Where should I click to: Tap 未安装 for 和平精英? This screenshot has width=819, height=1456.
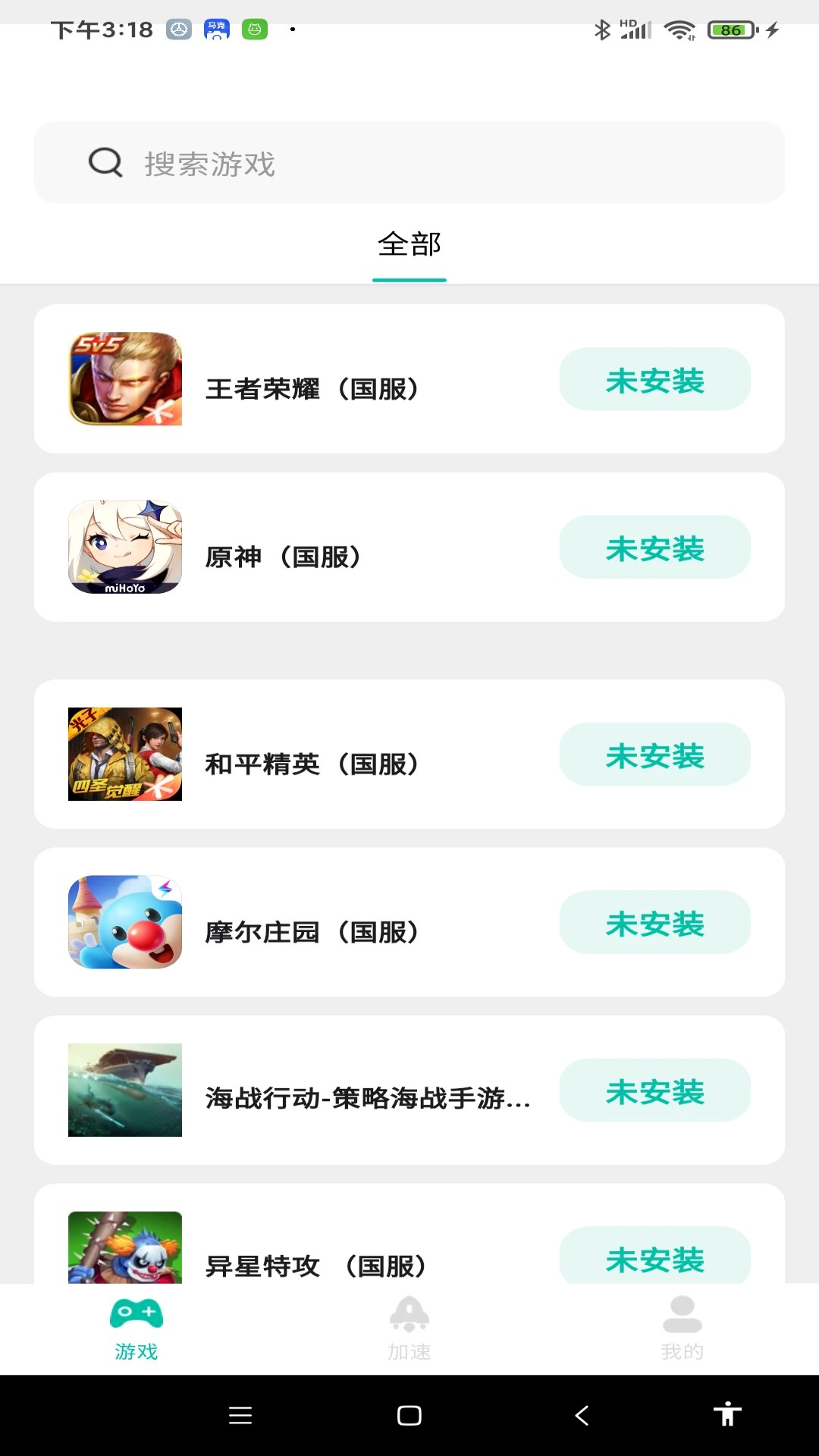click(x=654, y=754)
